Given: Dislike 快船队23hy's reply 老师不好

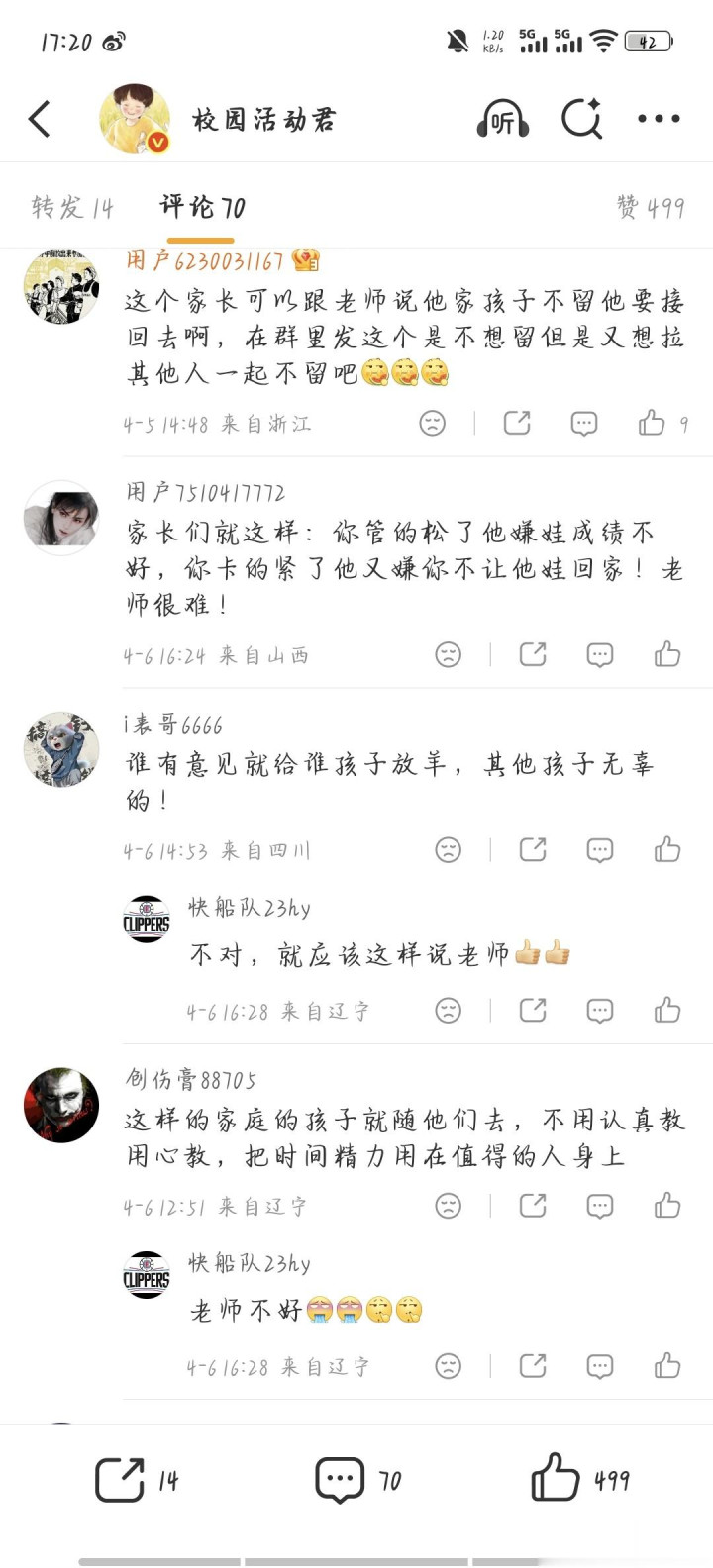Looking at the screenshot, I should [449, 1367].
